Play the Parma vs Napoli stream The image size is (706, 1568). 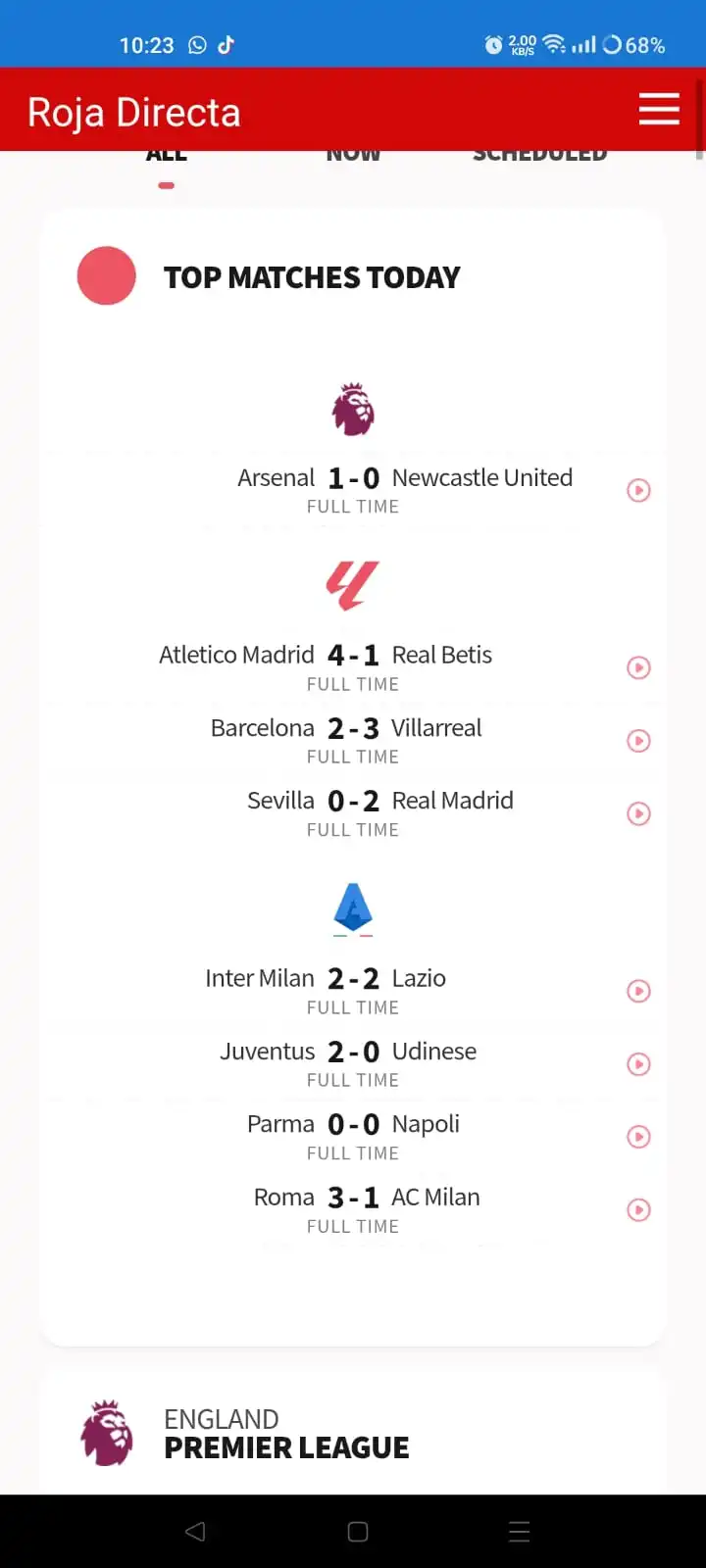tap(638, 1137)
